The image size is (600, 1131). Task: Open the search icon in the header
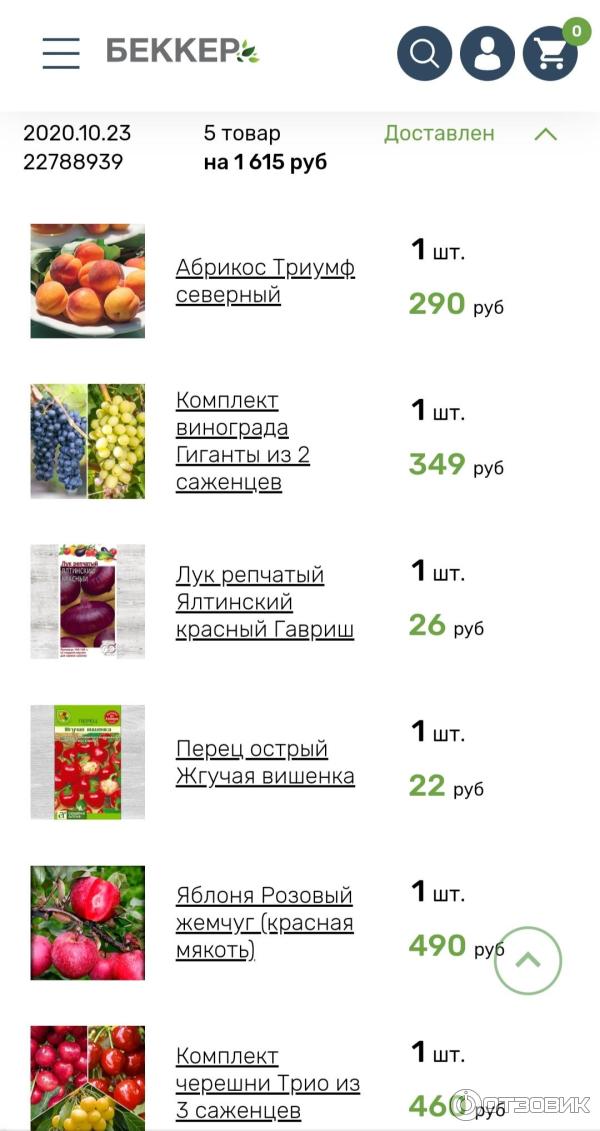point(424,54)
